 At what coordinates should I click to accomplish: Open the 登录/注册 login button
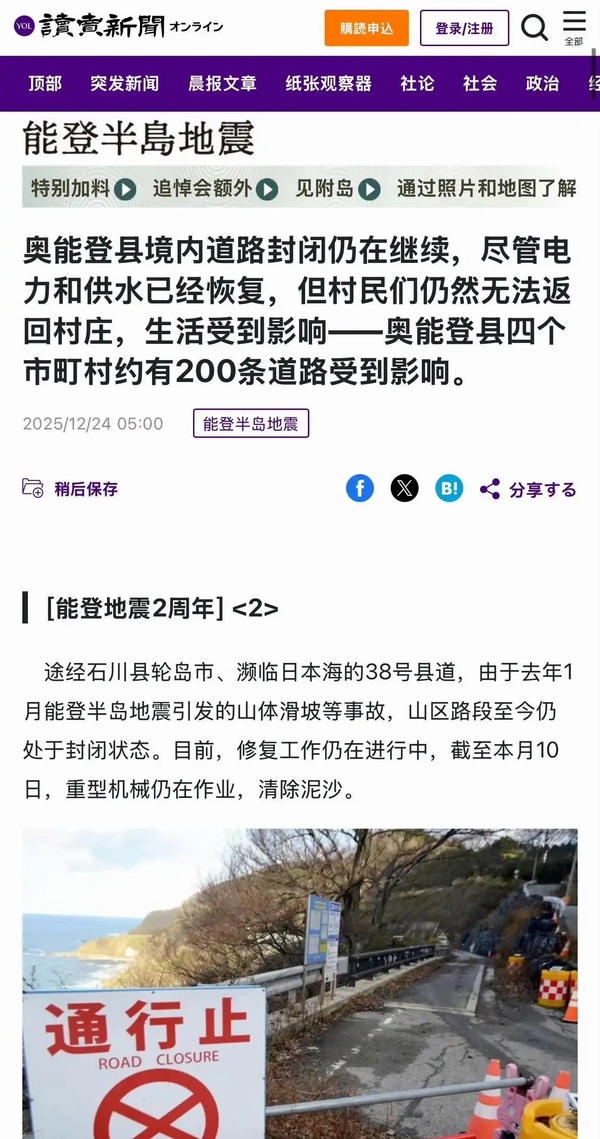click(x=464, y=28)
